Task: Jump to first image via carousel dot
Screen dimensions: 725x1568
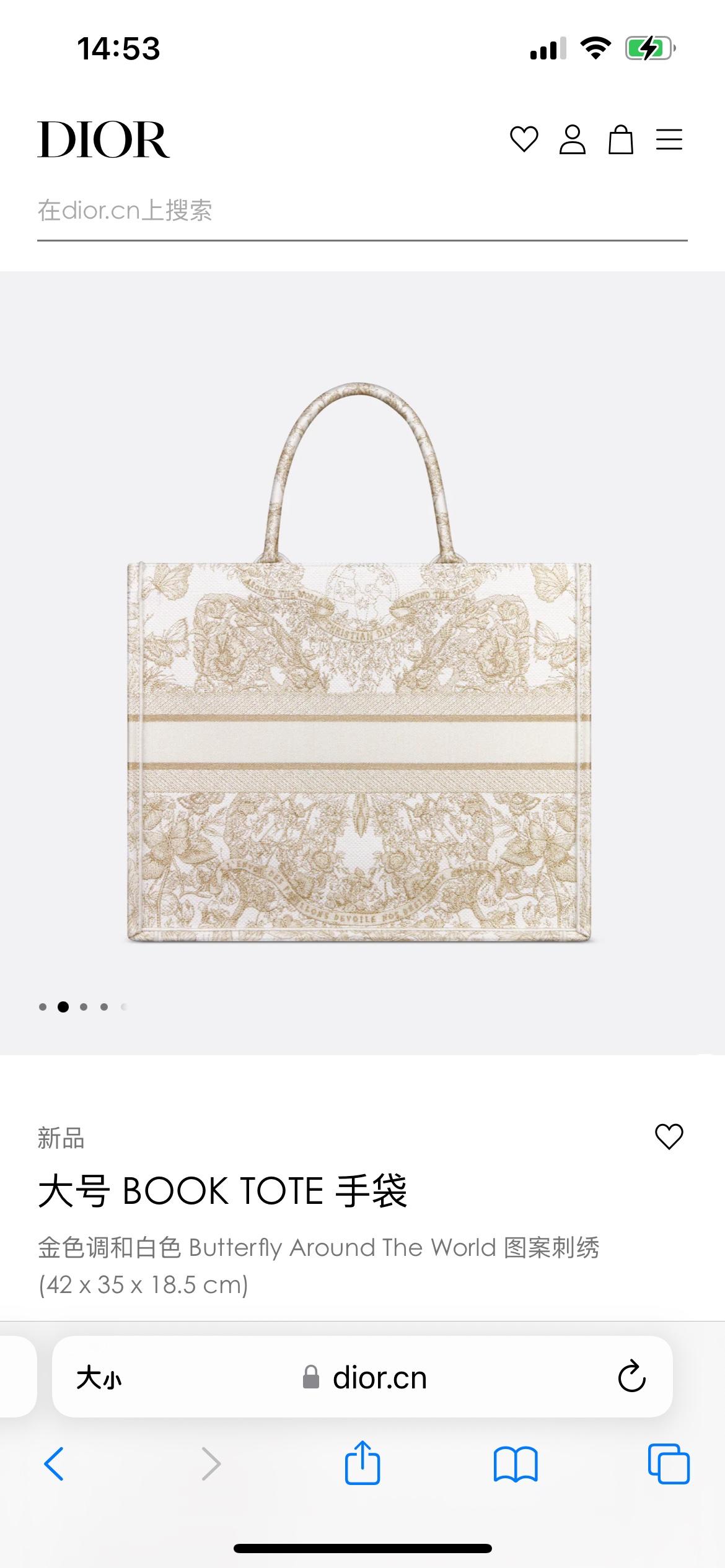Action: [x=43, y=1007]
